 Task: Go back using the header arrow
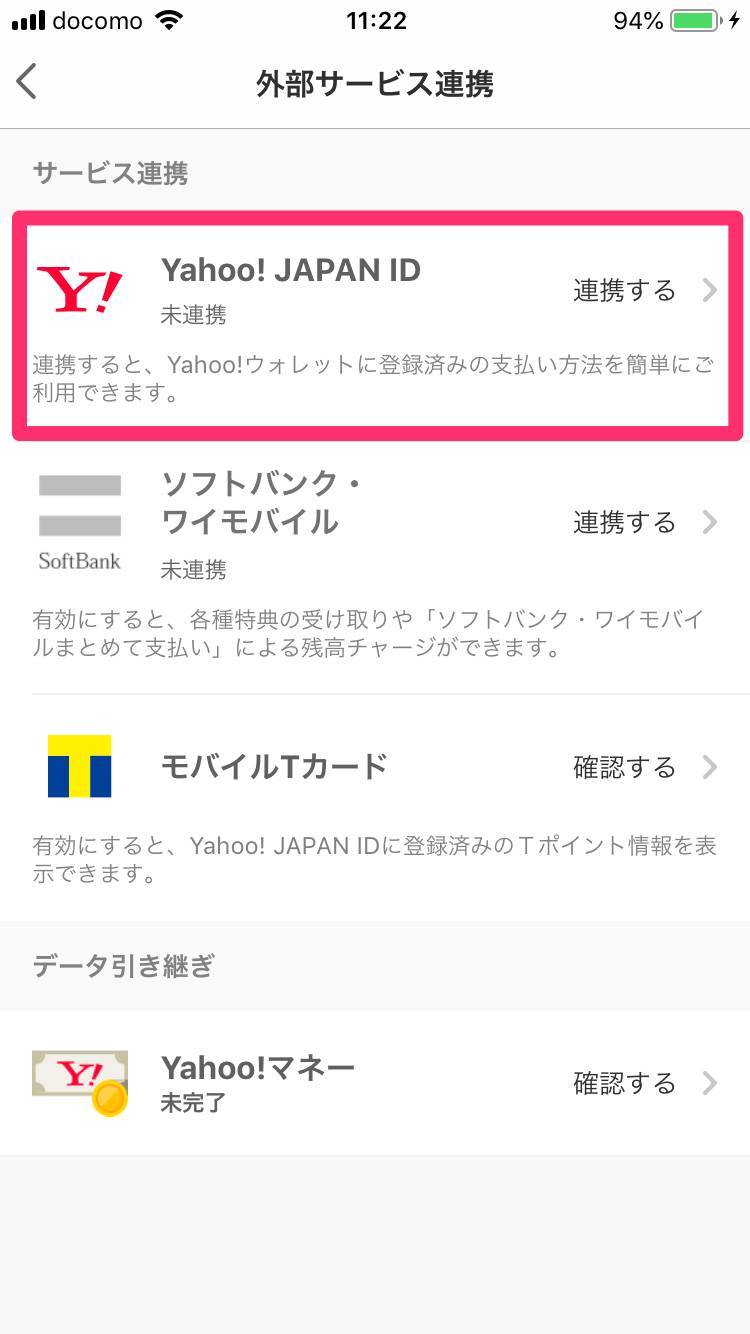click(28, 82)
